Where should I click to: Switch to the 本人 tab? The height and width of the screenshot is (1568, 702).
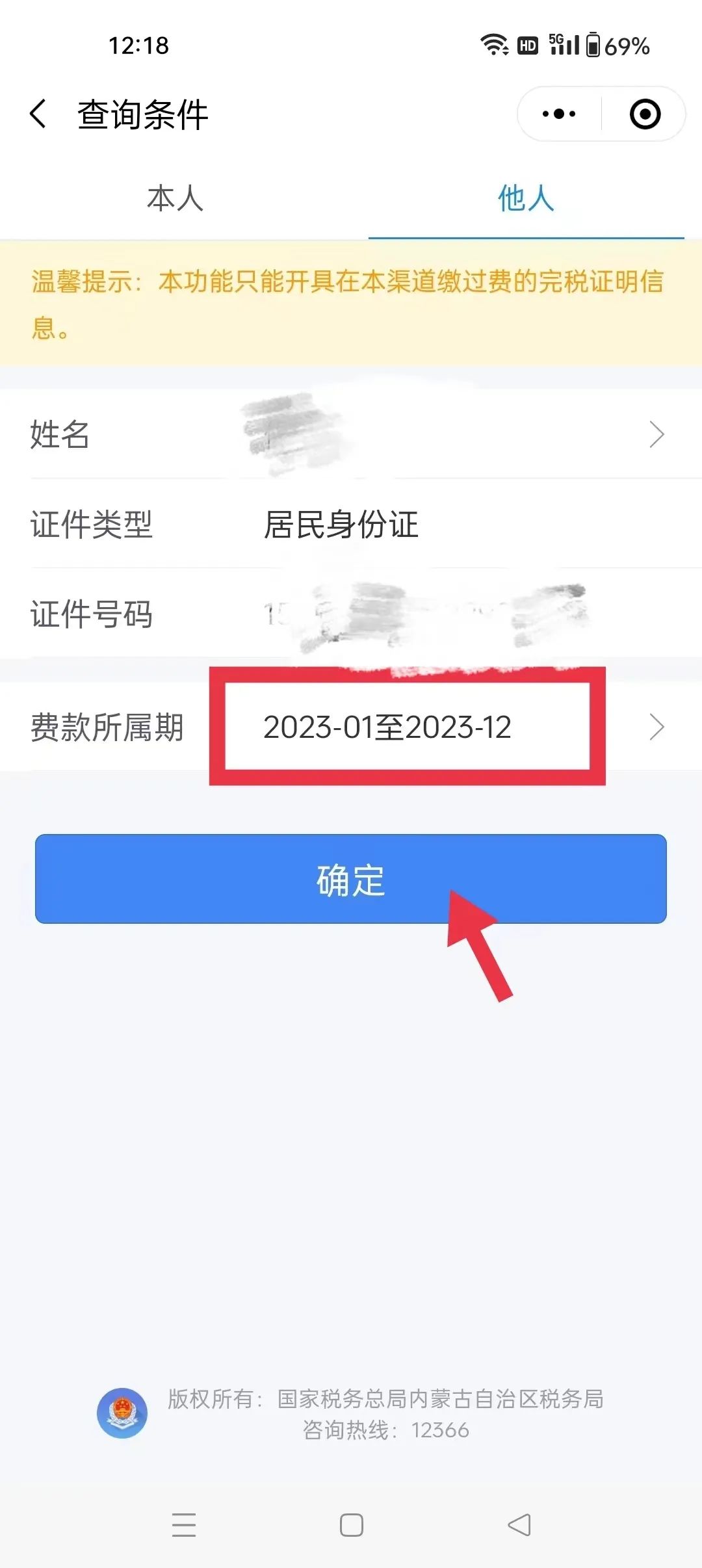pyautogui.click(x=175, y=198)
